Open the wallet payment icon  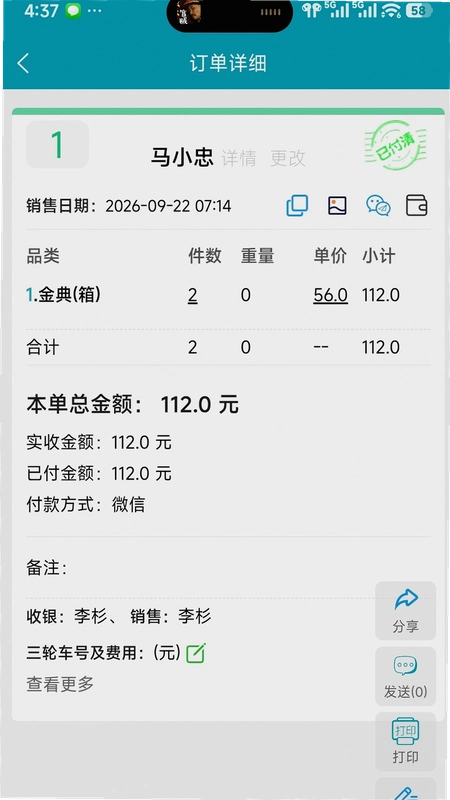tap(417, 206)
